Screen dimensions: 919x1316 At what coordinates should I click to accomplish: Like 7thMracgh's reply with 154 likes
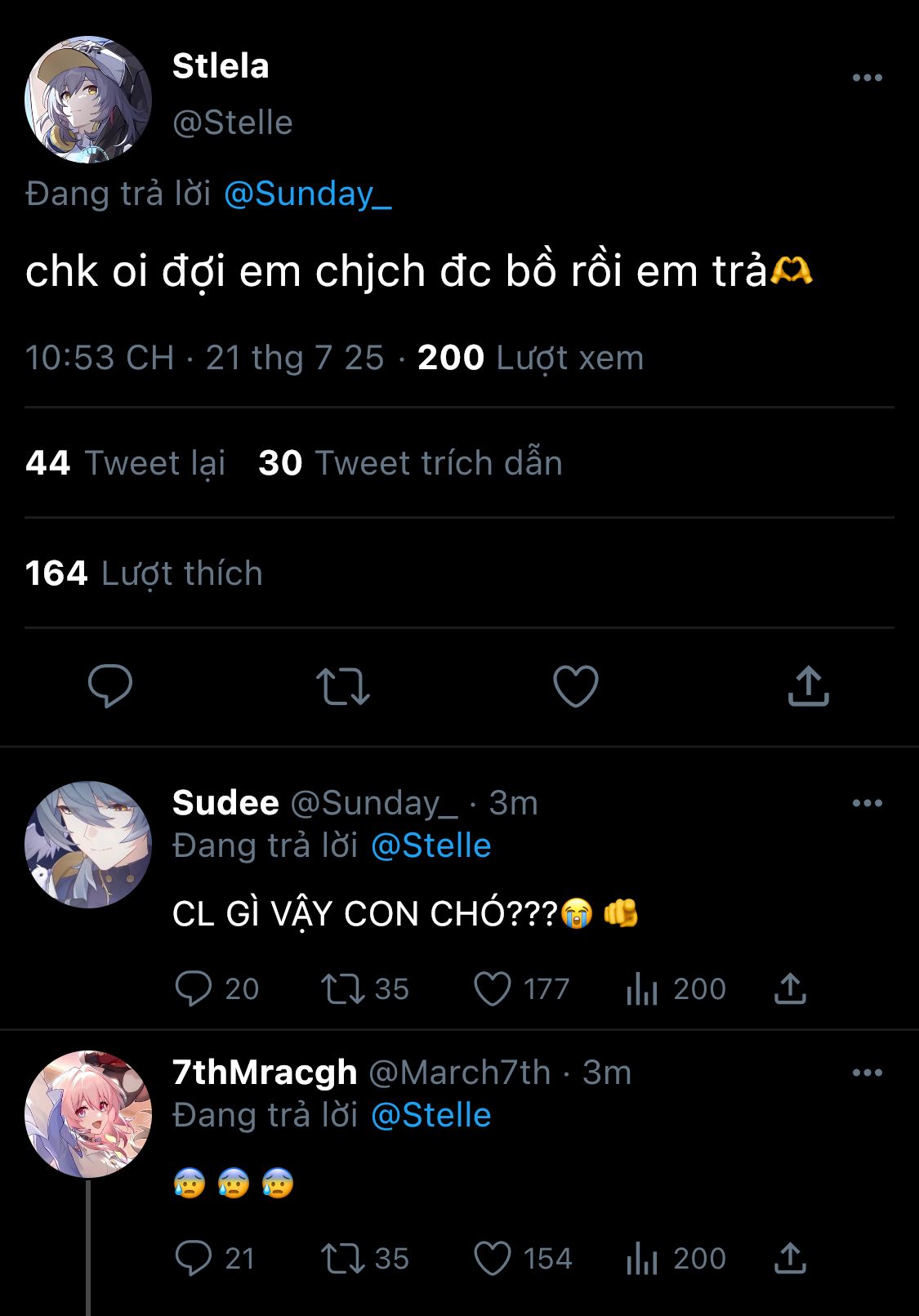523,1258
